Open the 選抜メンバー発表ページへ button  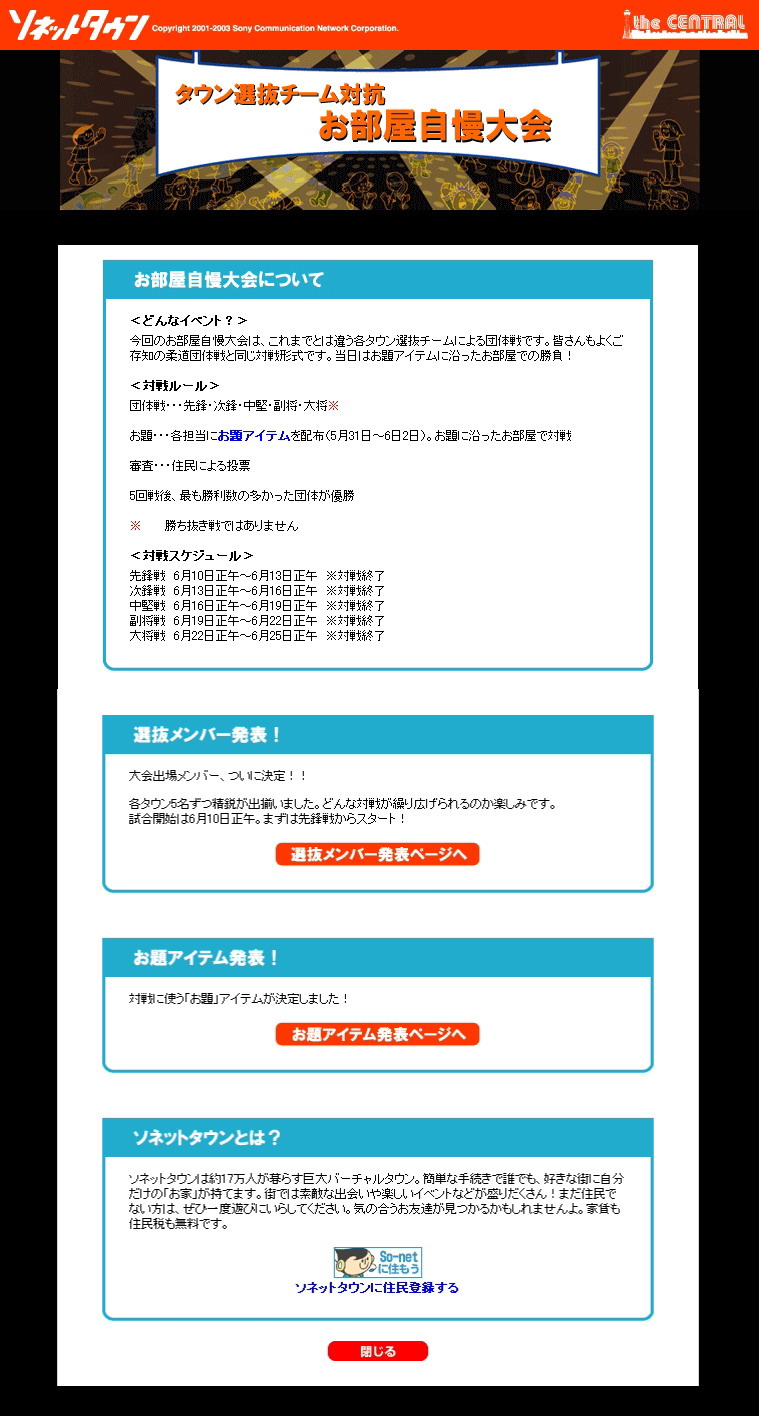(x=378, y=855)
